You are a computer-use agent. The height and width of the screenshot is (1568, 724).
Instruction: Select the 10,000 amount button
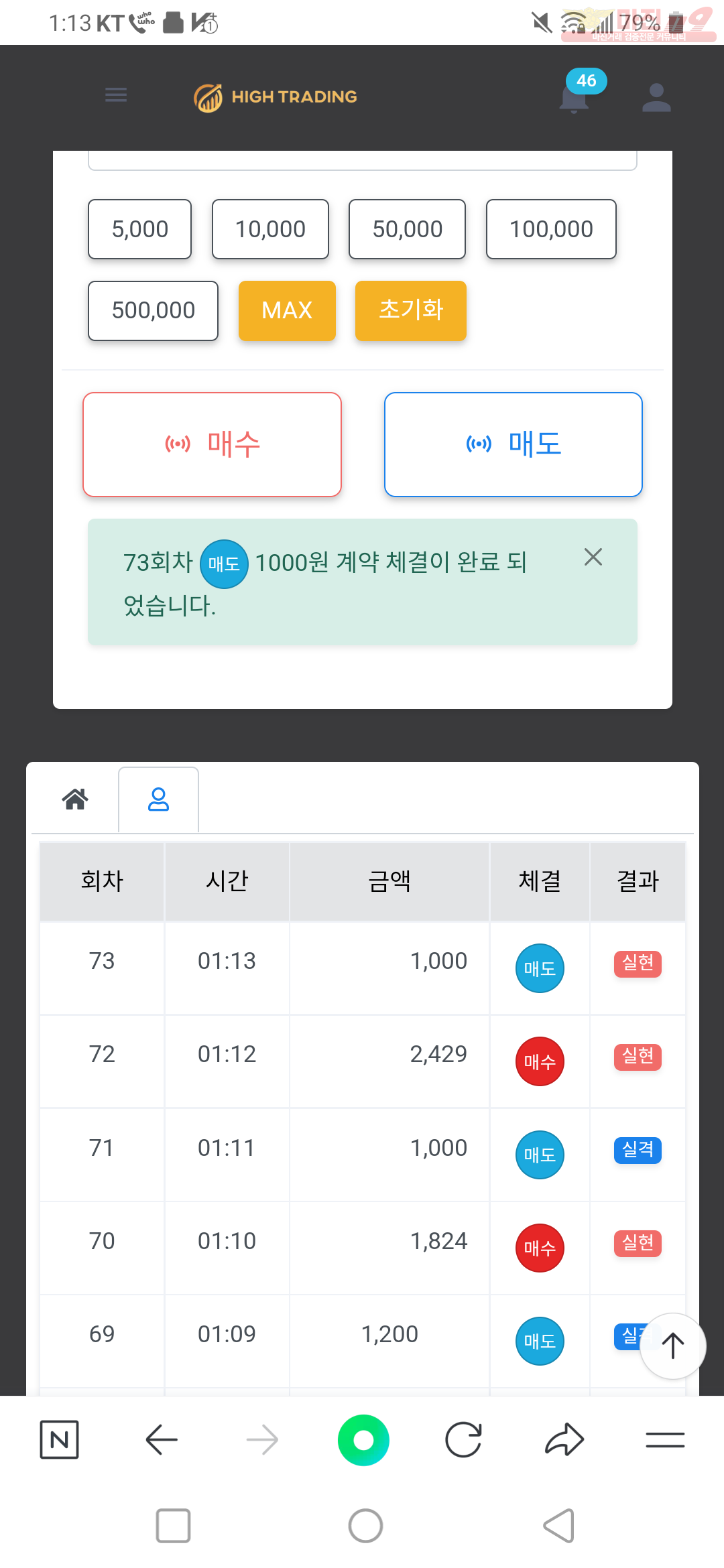[x=270, y=229]
